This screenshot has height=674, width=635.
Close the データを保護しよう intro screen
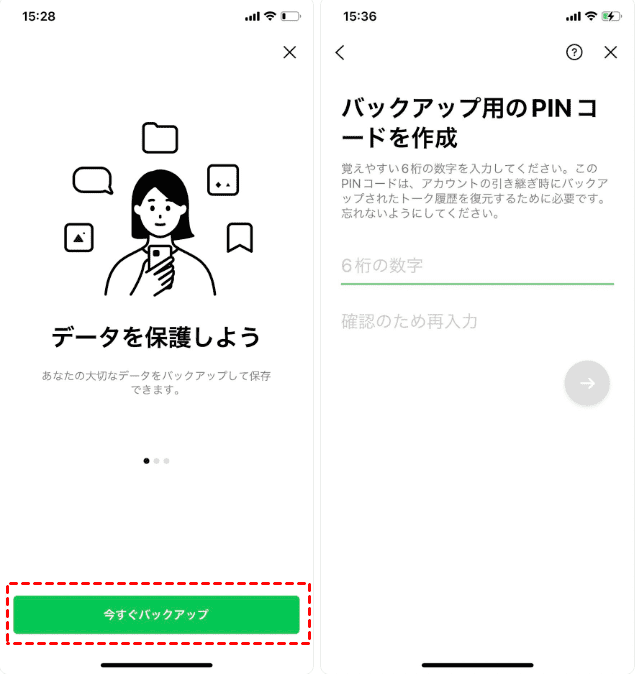coord(290,52)
